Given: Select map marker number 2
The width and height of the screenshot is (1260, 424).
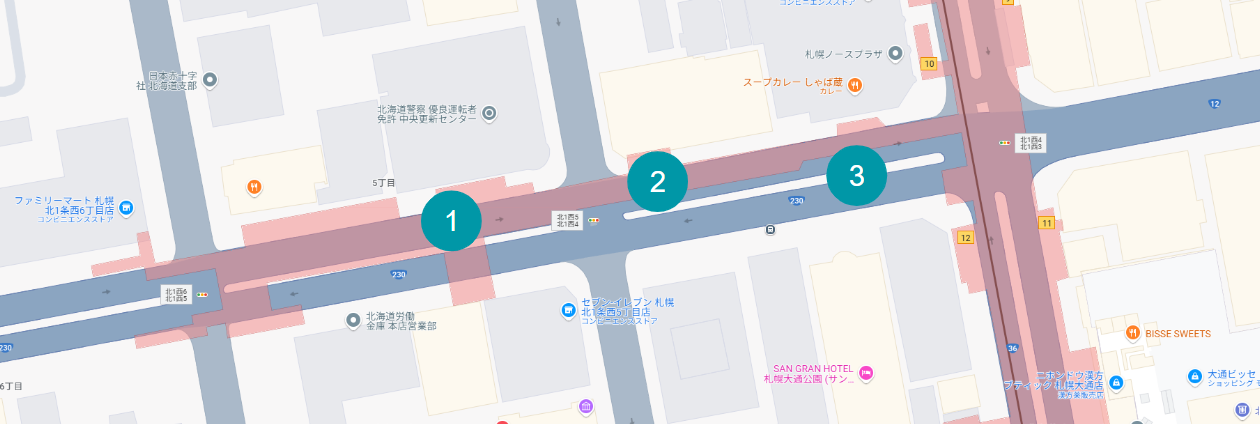Looking at the screenshot, I should pos(657,181).
